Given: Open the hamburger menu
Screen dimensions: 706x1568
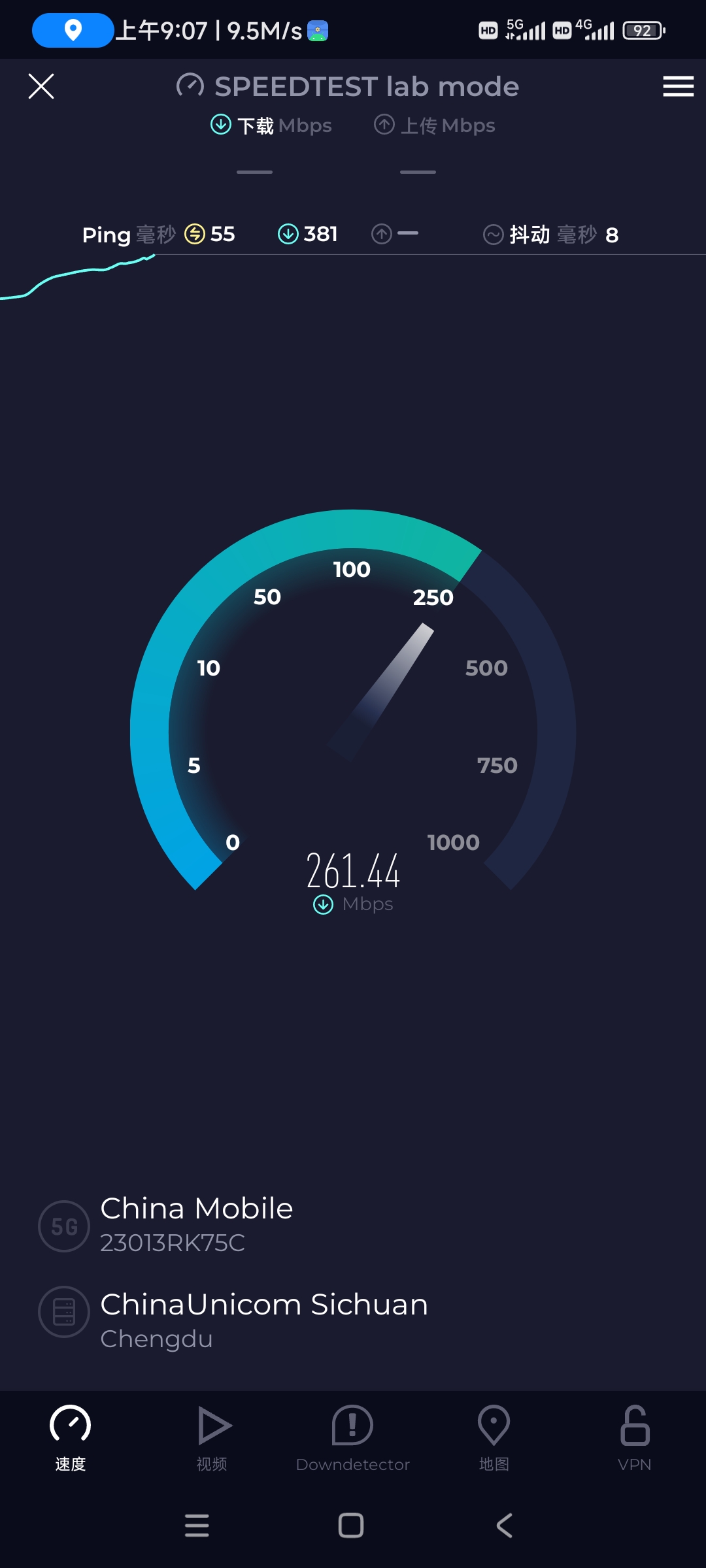Looking at the screenshot, I should (678, 86).
